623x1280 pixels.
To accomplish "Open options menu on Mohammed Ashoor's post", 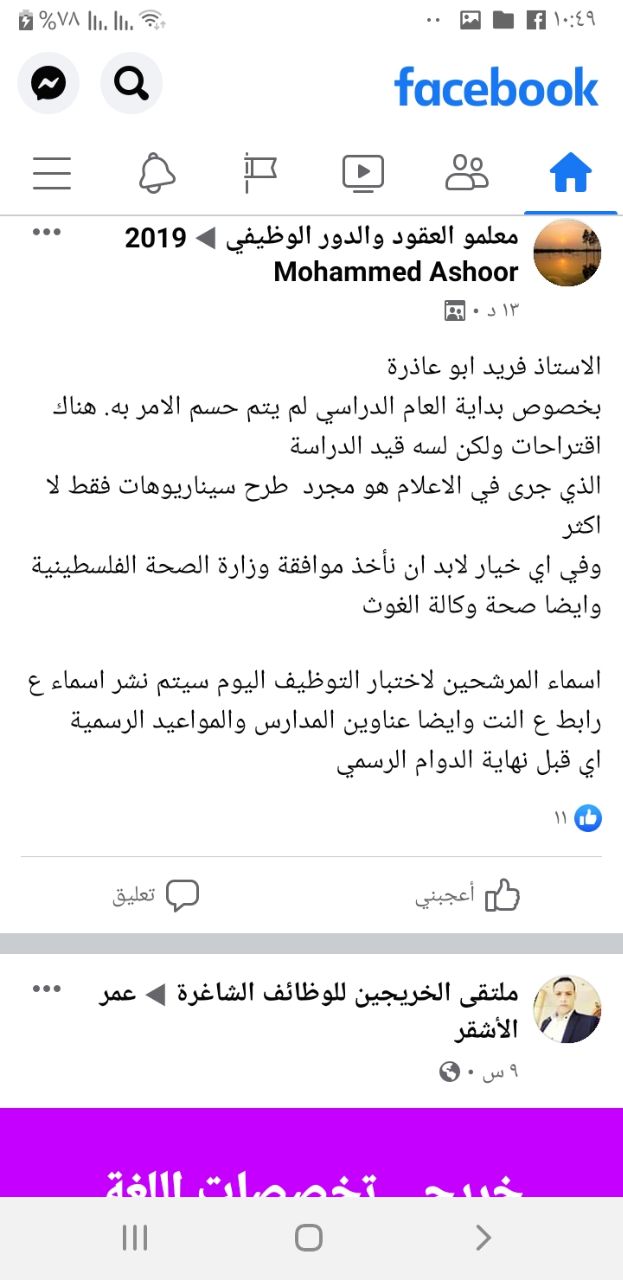I will coord(47,232).
